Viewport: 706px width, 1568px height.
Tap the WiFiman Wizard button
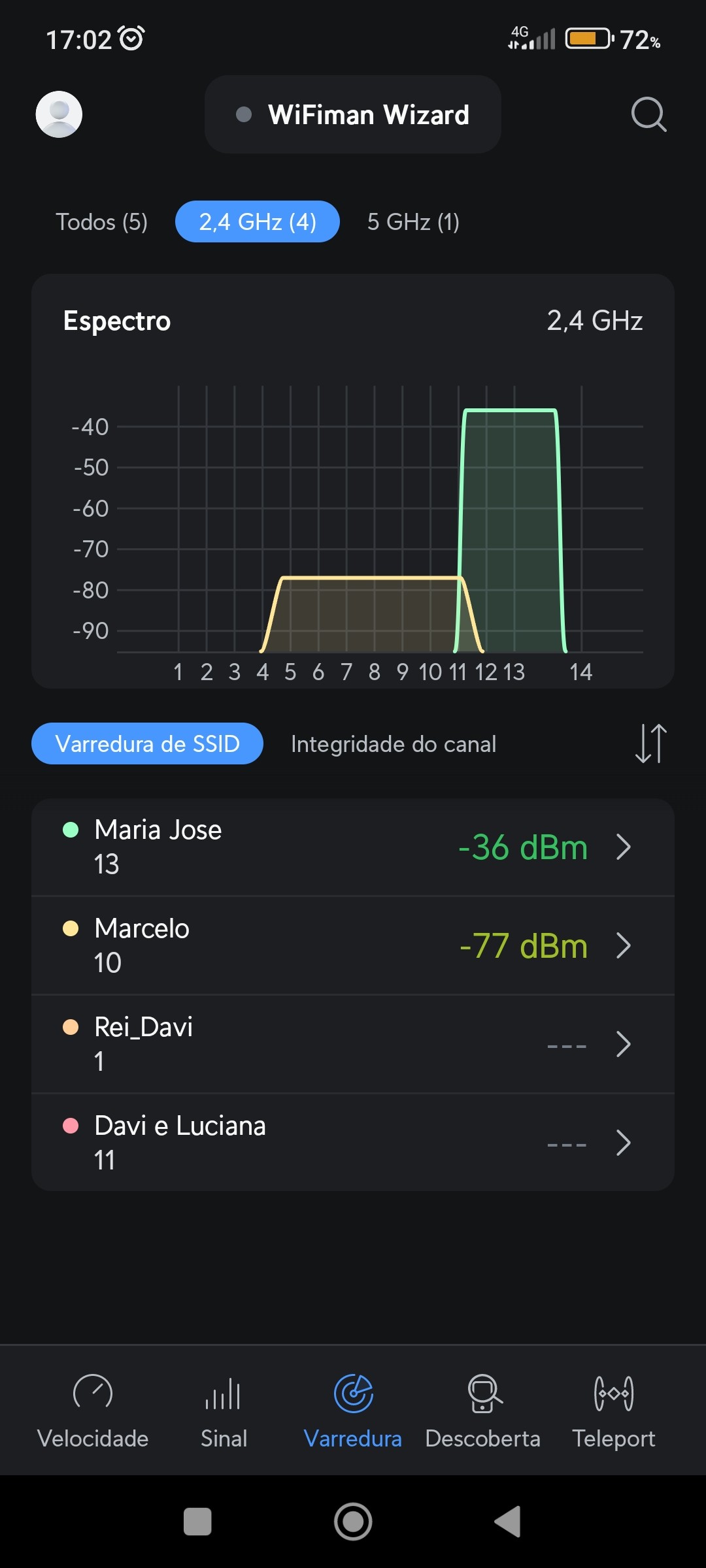[353, 114]
